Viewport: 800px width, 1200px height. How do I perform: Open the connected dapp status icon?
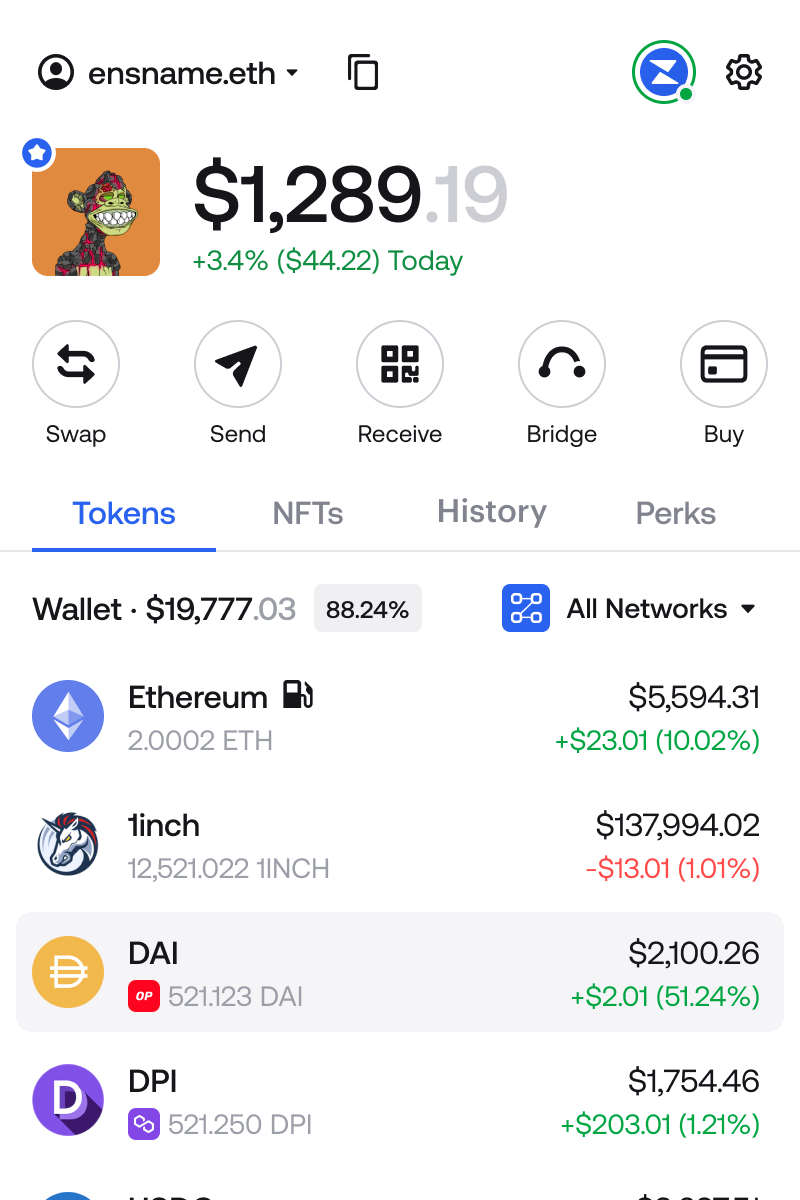[663, 72]
